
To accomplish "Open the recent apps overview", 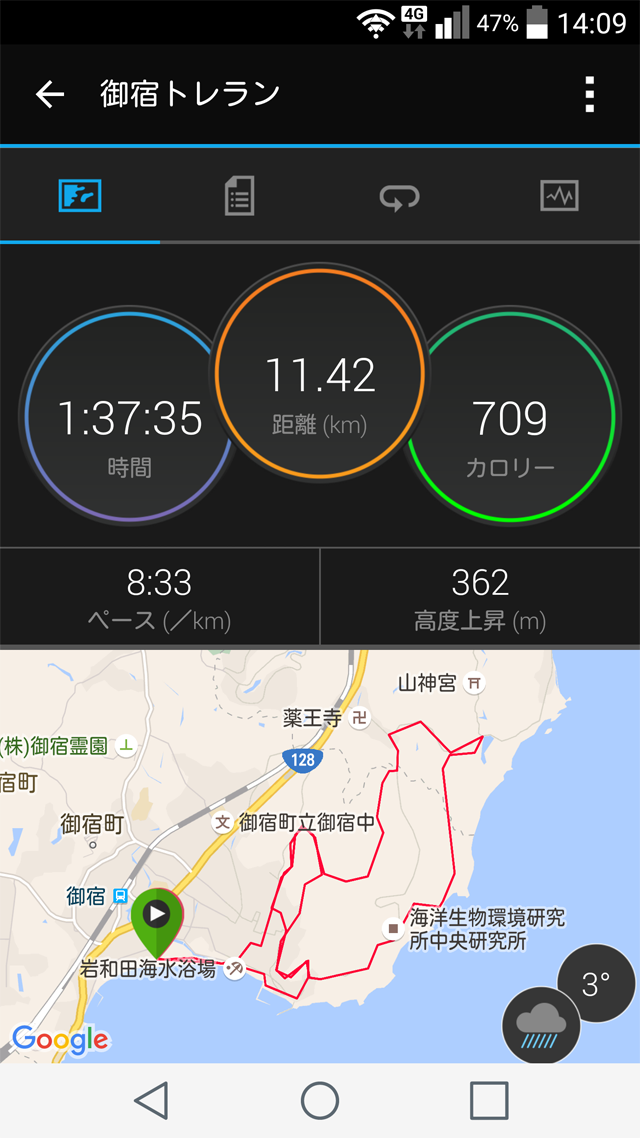I will point(489,1100).
